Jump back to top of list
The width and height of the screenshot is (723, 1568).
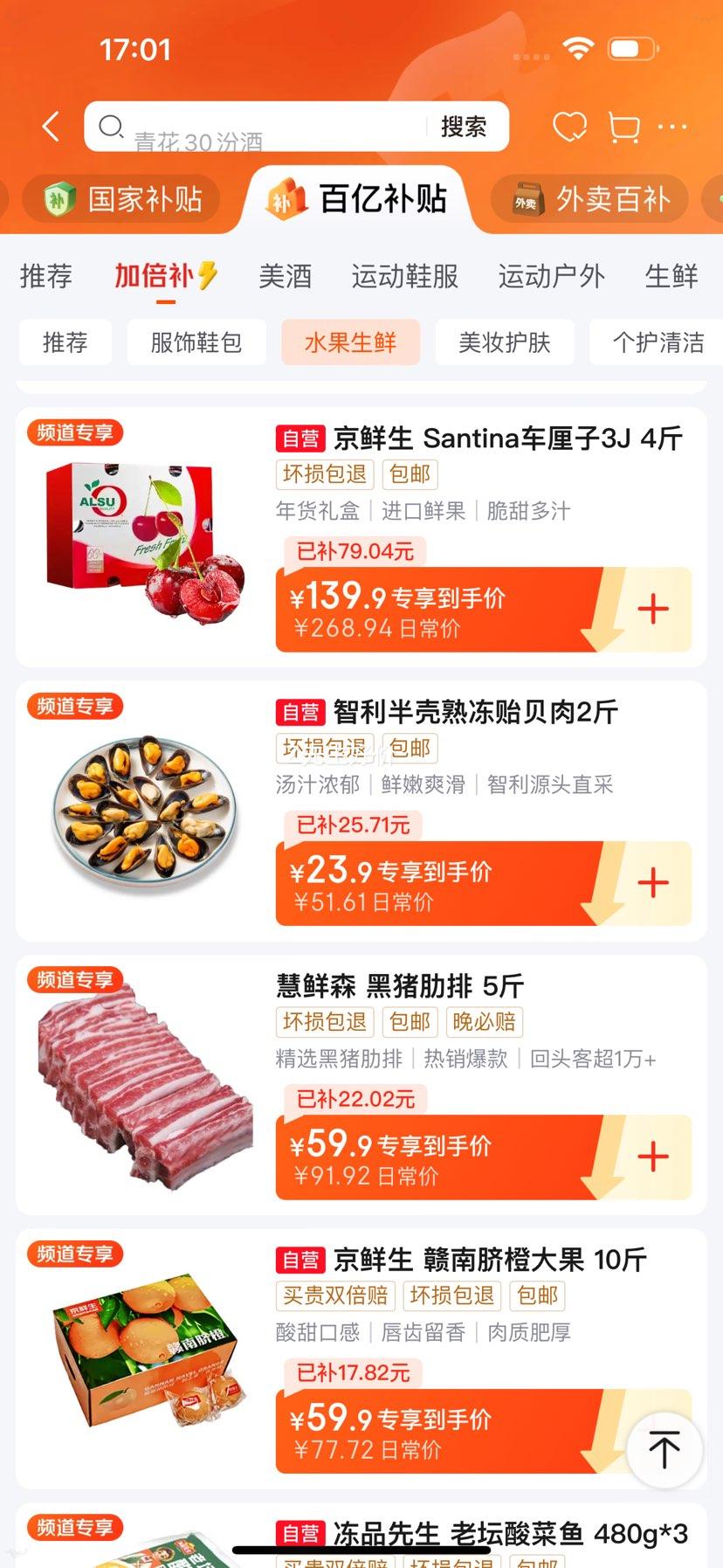[664, 1450]
